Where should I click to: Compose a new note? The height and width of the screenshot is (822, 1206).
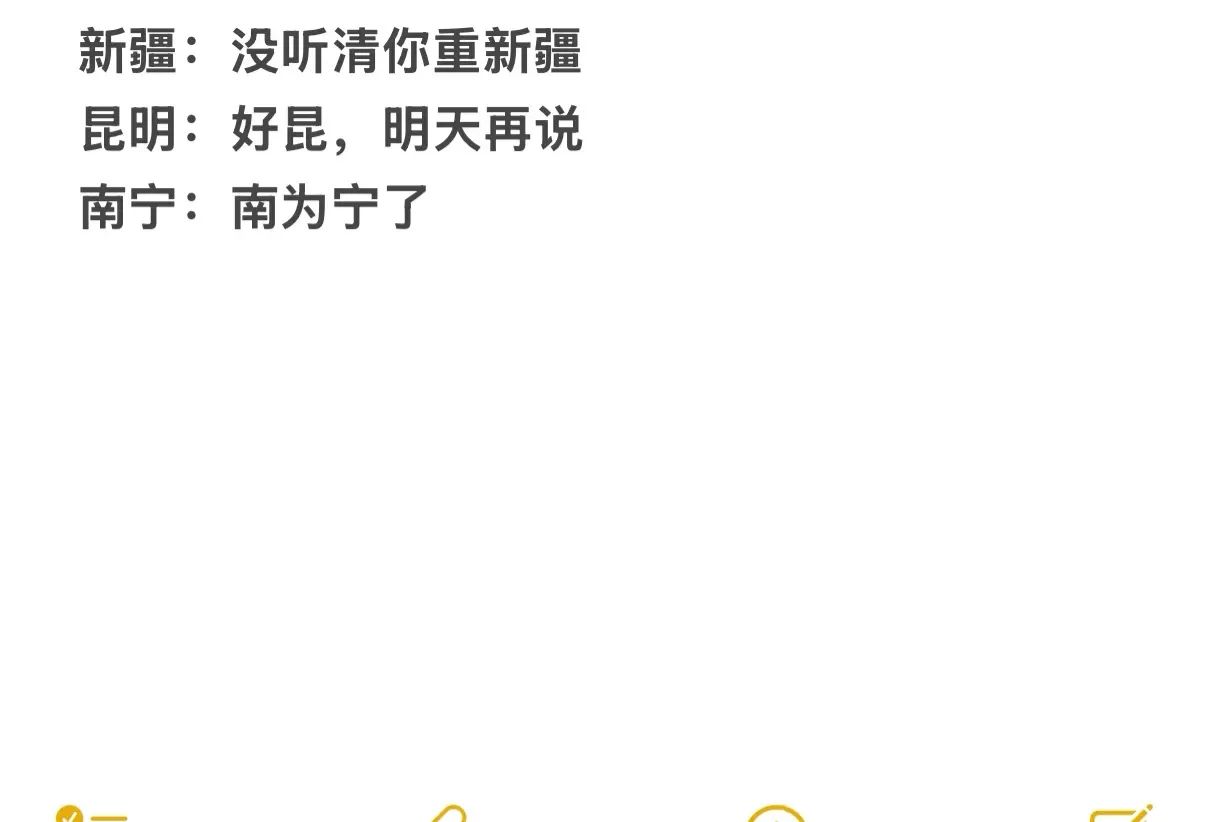click(x=1120, y=814)
